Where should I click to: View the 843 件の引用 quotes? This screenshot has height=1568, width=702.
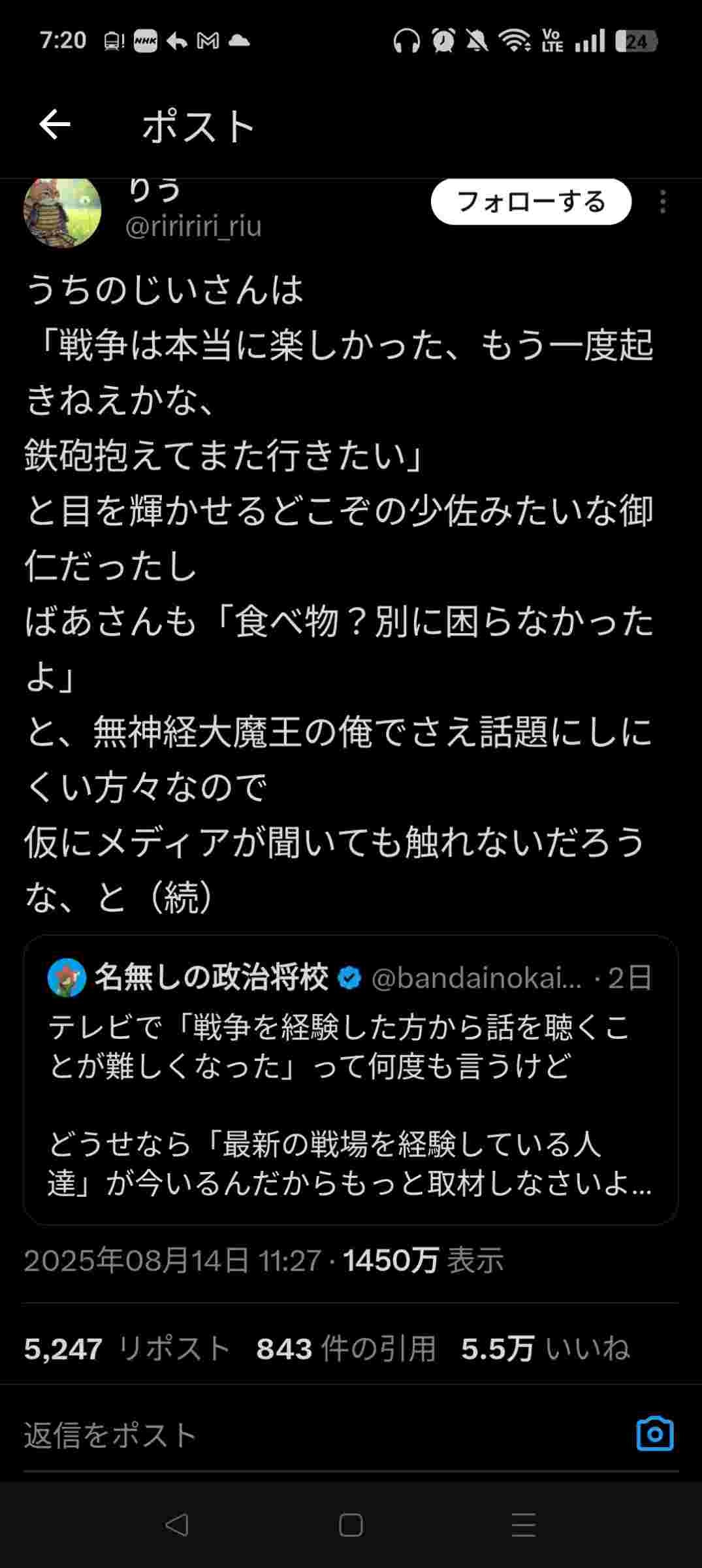tap(345, 1348)
